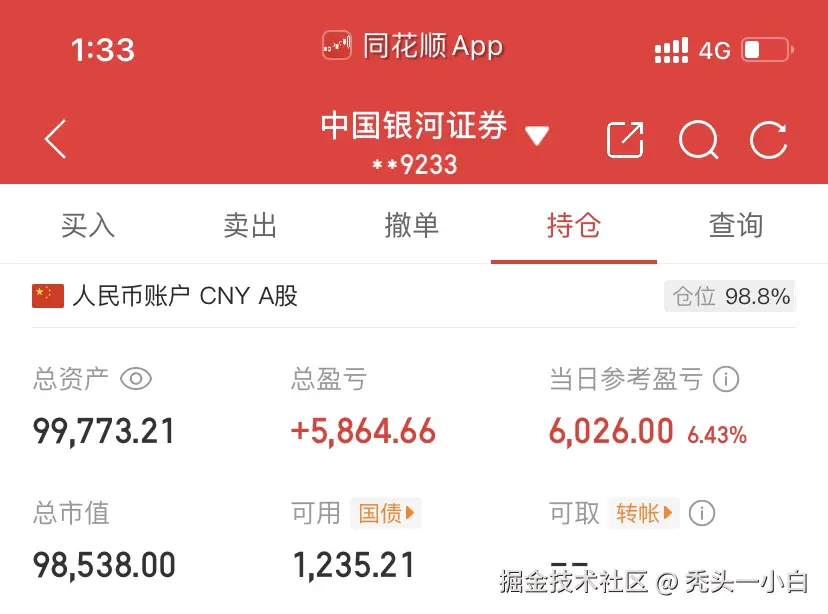Switch to the 买入 tab
The width and height of the screenshot is (828, 614).
pos(88,225)
